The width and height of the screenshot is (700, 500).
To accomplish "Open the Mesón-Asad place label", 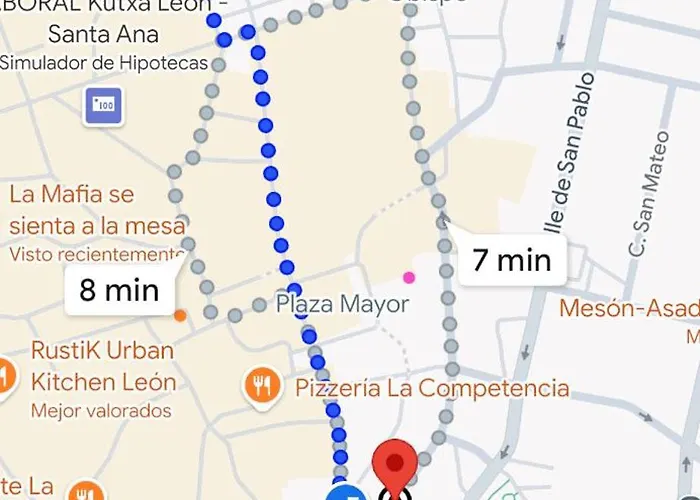I will pos(630,308).
